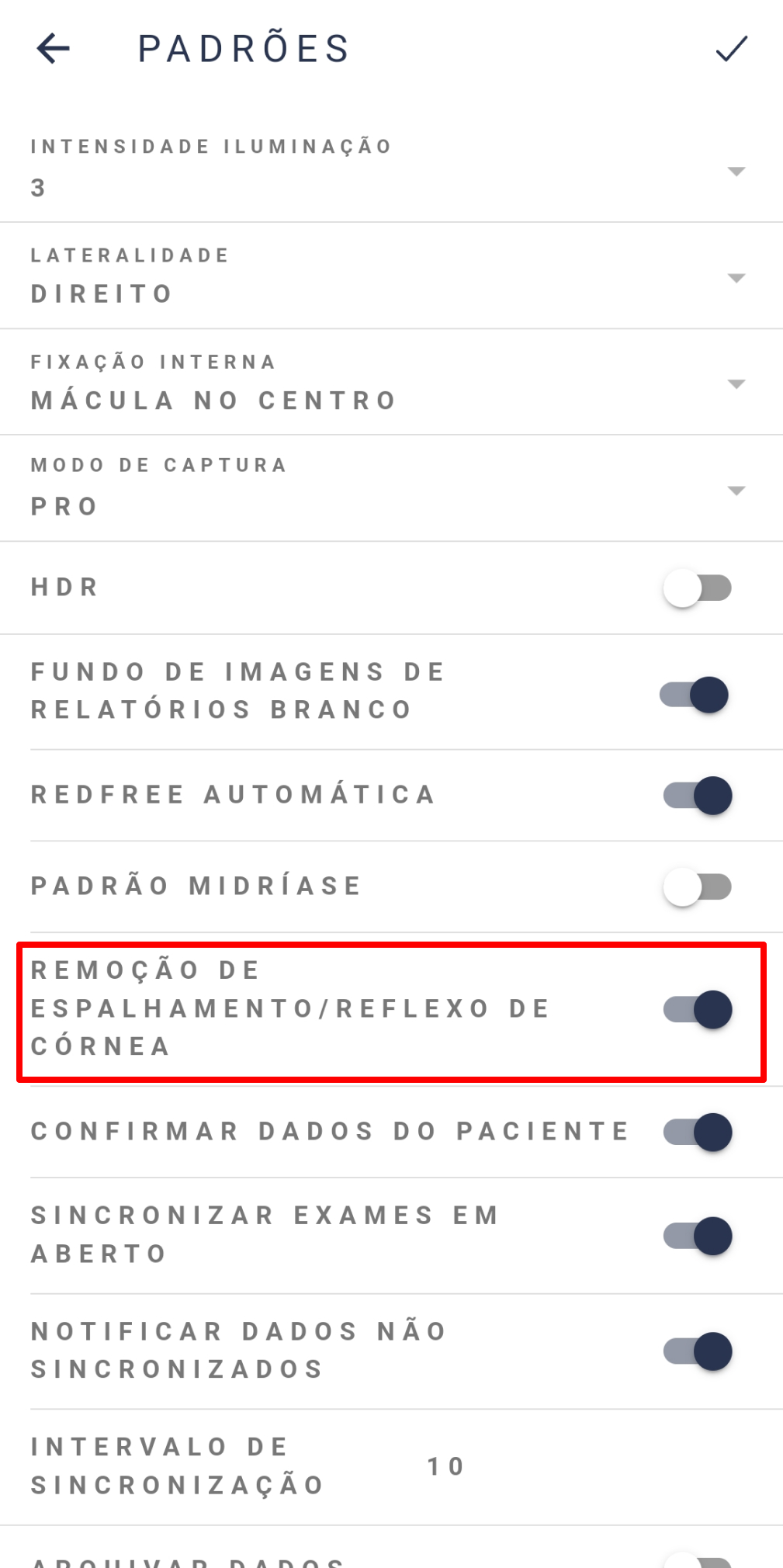Select a different Modo de Captura
Image resolution: width=783 pixels, height=1568 pixels.
click(736, 490)
